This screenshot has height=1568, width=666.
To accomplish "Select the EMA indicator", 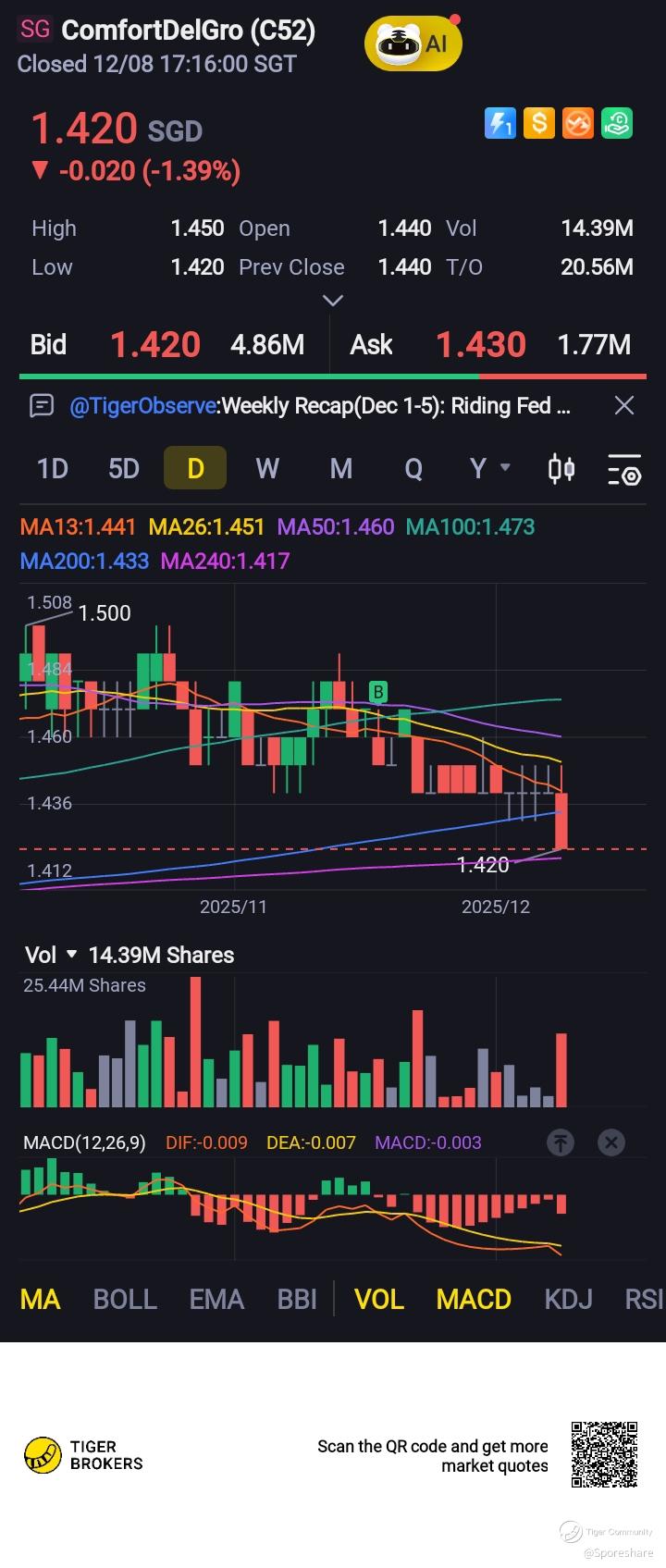I will pyautogui.click(x=216, y=1299).
